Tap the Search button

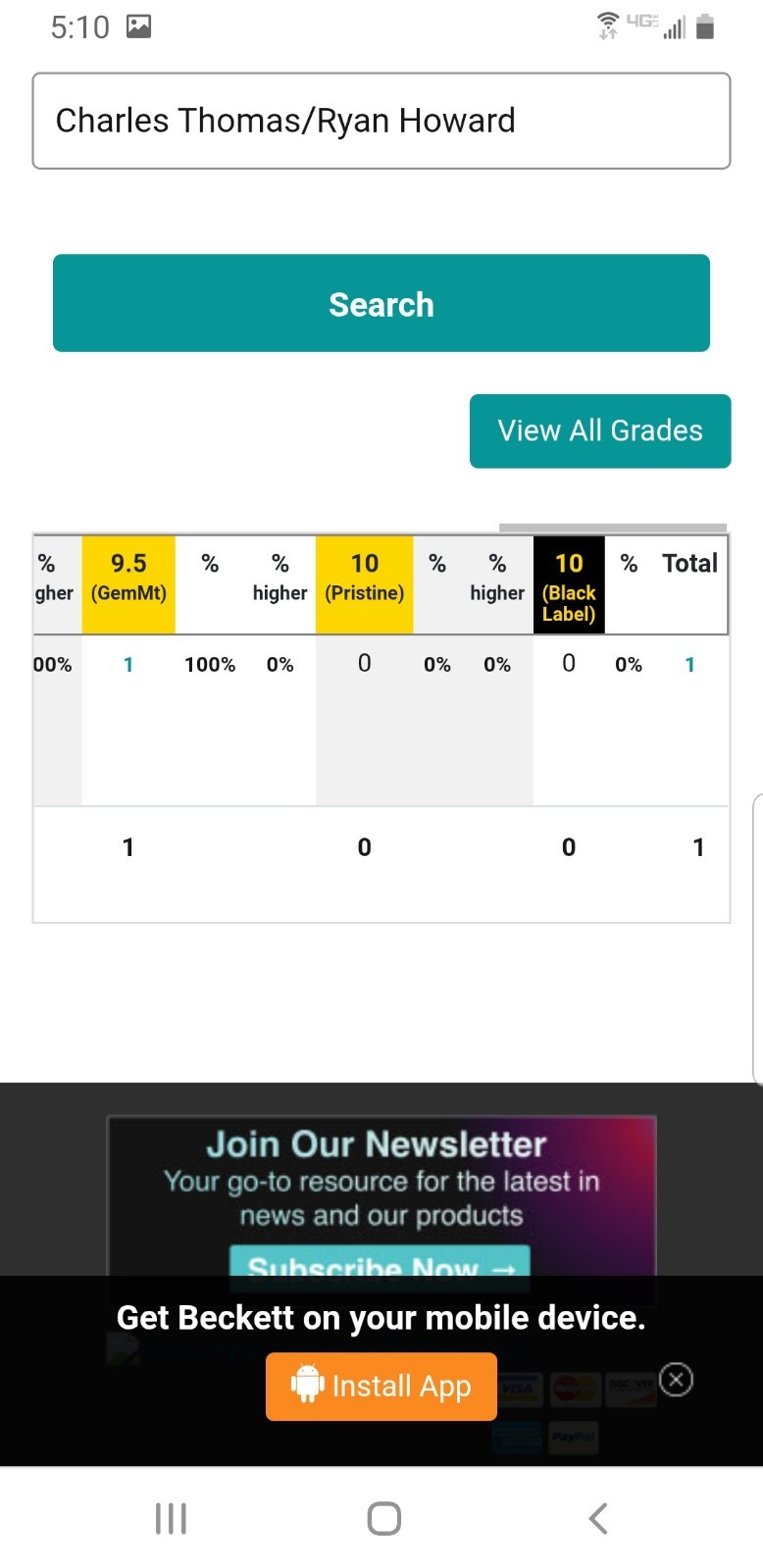click(381, 303)
